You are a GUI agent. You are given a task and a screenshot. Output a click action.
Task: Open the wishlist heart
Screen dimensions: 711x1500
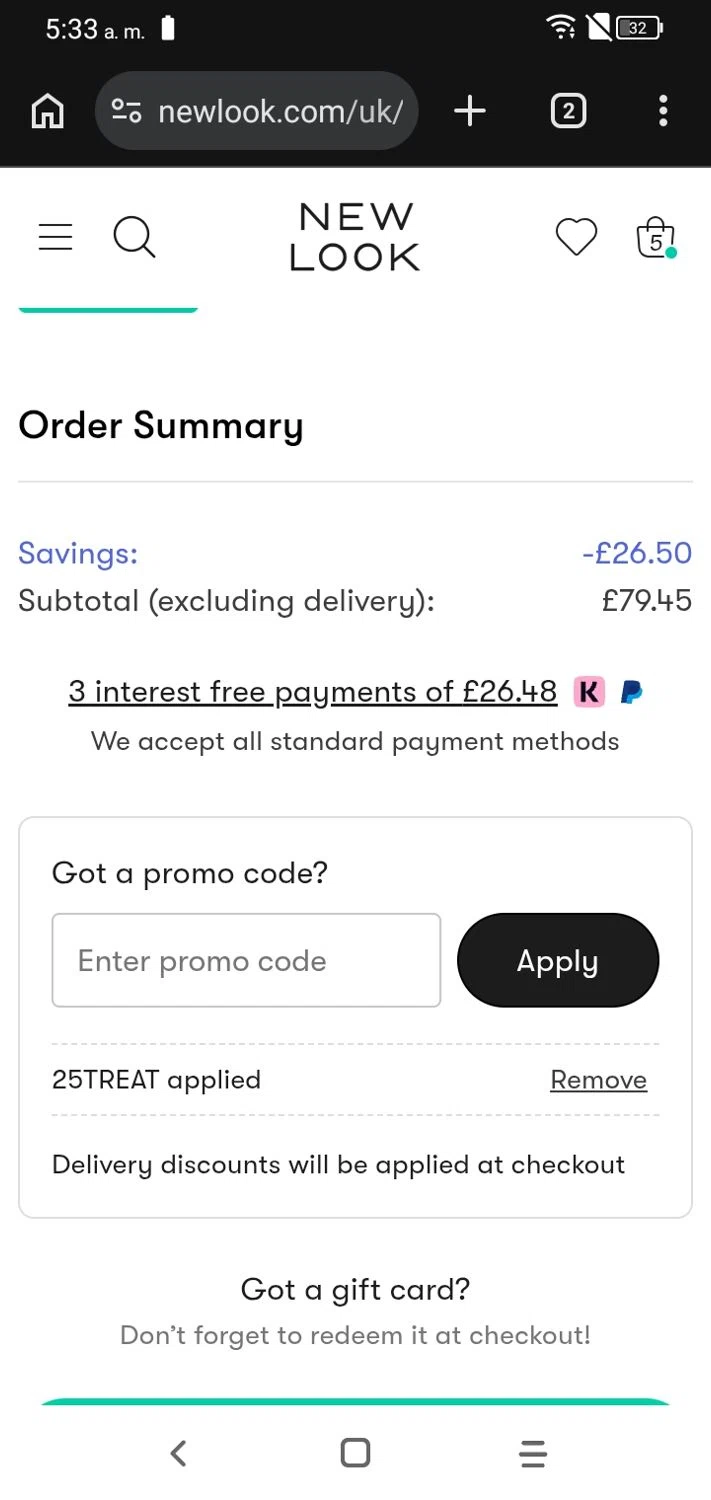point(576,237)
